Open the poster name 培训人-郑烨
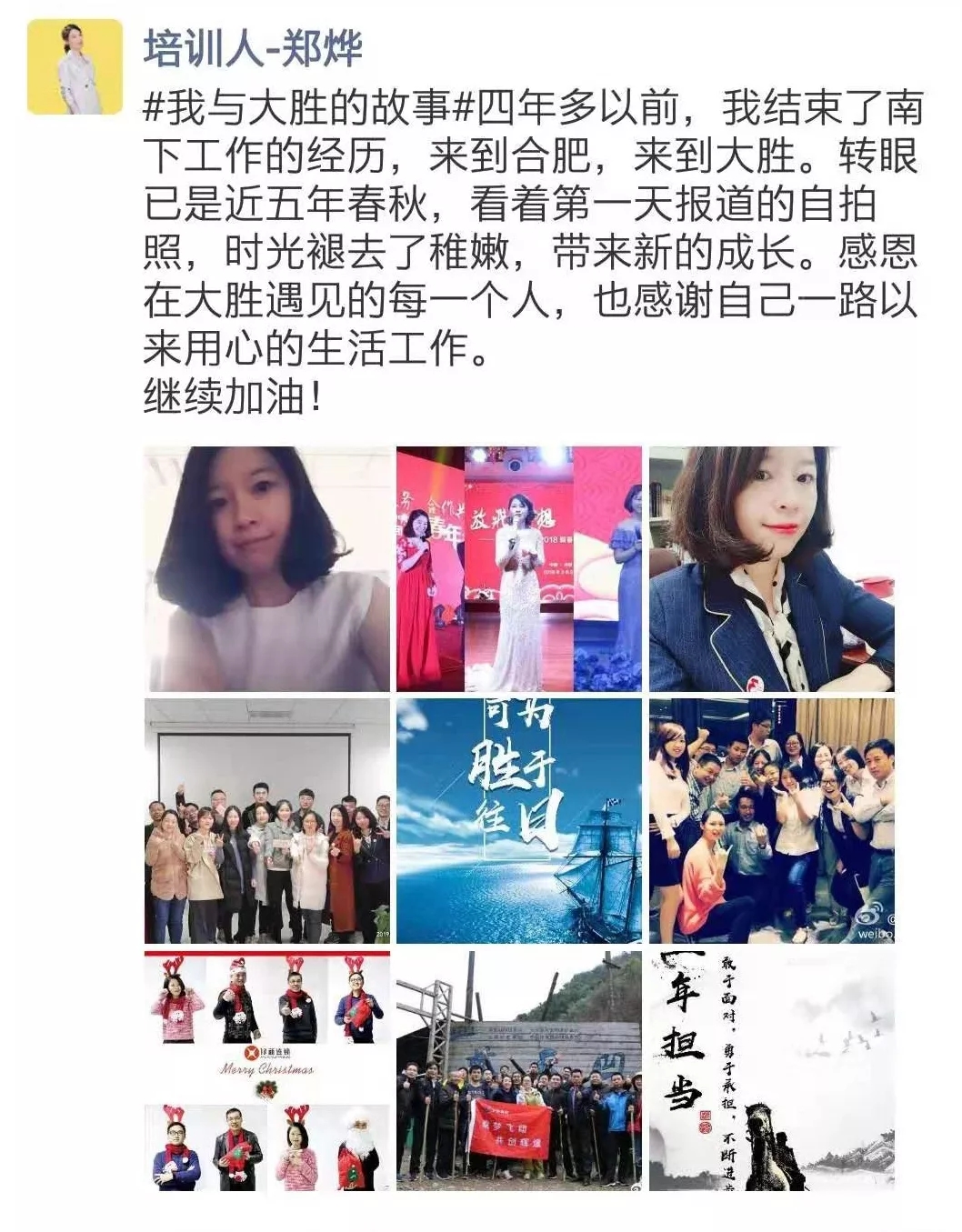Screen dimensions: 962x1232 [x=253, y=48]
